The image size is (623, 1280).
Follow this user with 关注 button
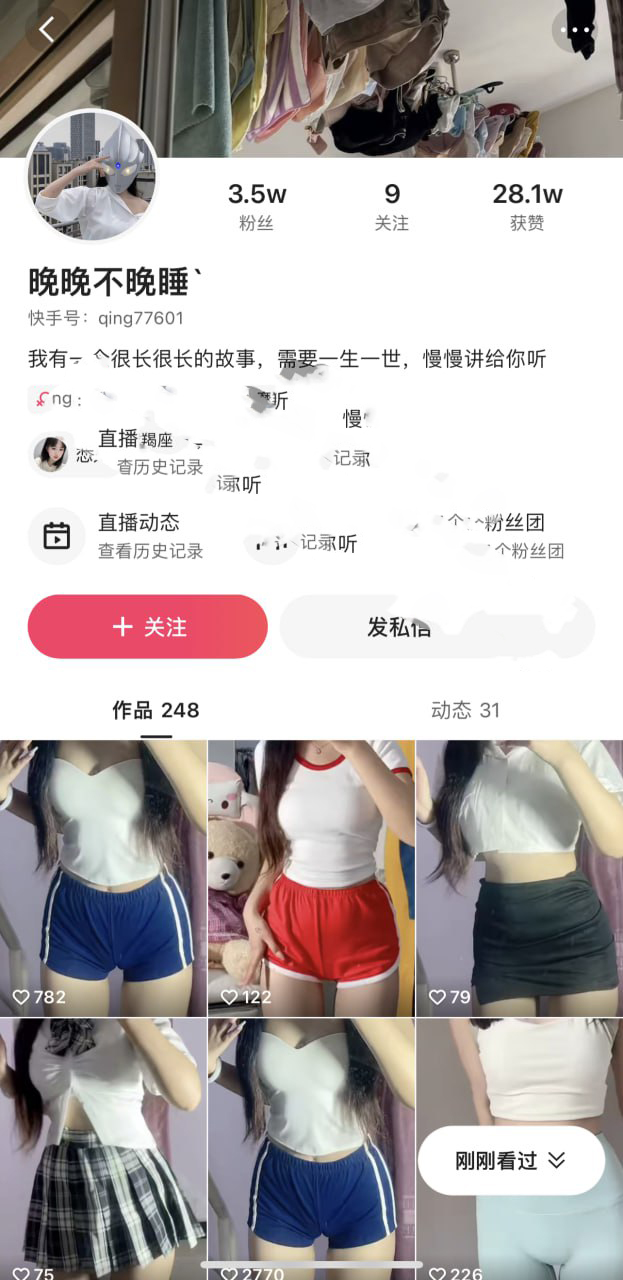click(148, 627)
